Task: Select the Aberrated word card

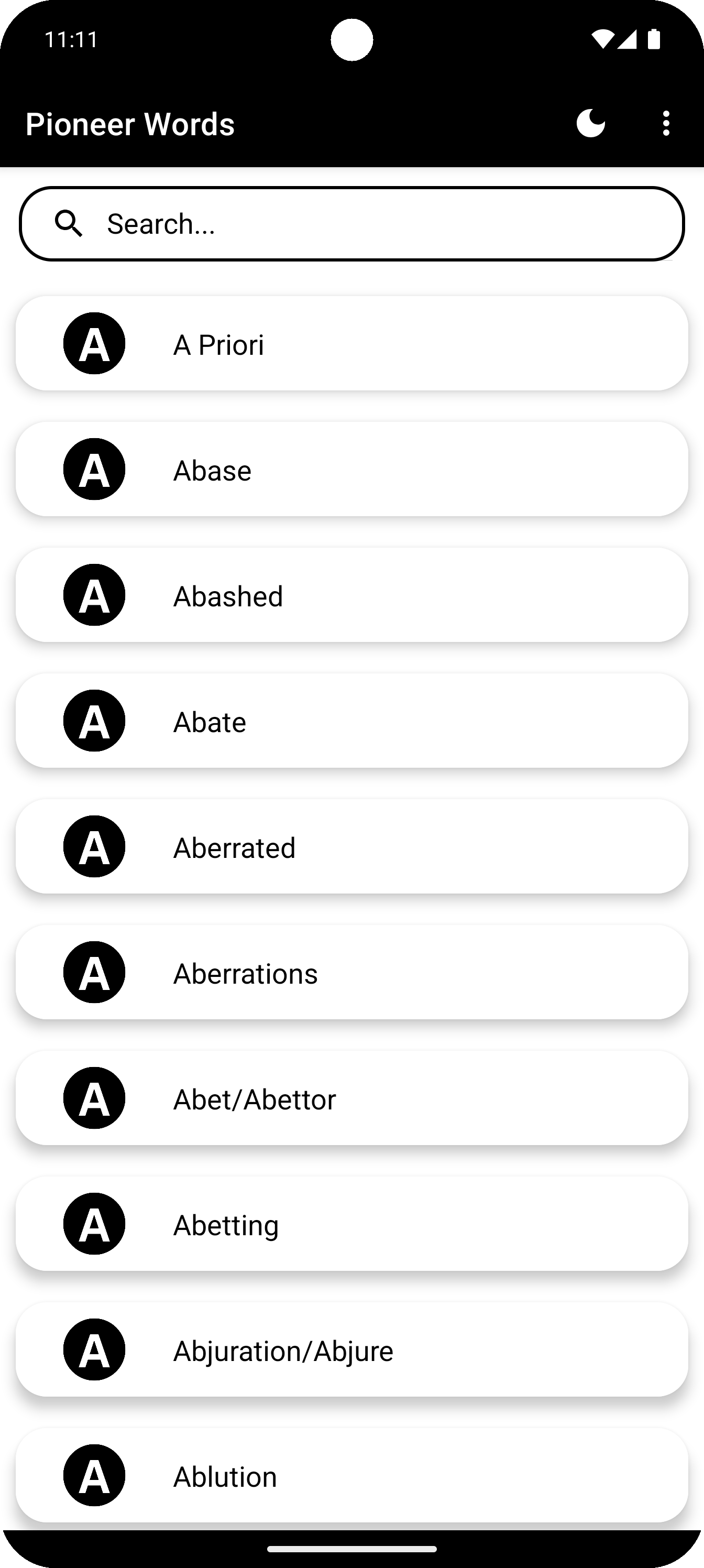Action: click(351, 847)
